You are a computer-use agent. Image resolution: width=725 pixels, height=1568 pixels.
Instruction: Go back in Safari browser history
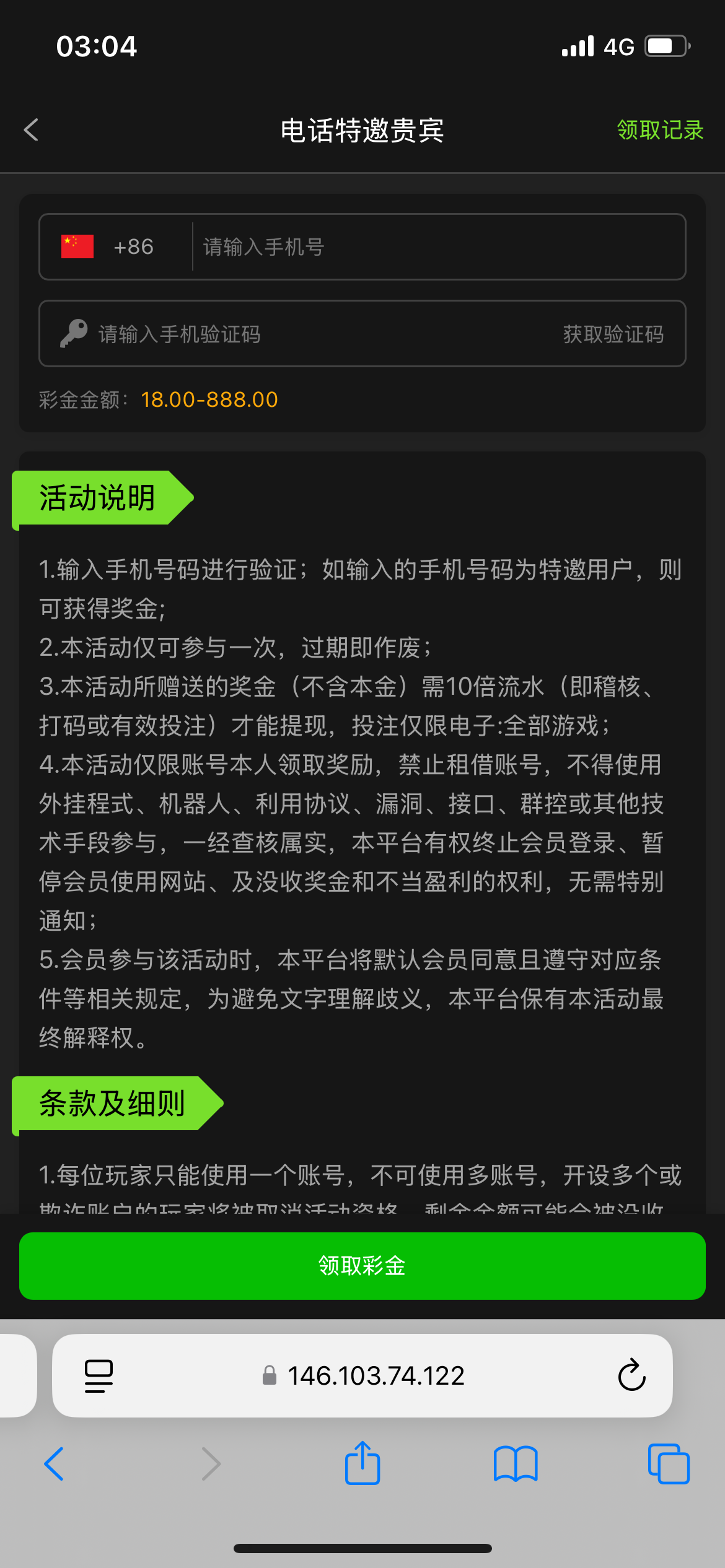[54, 1464]
